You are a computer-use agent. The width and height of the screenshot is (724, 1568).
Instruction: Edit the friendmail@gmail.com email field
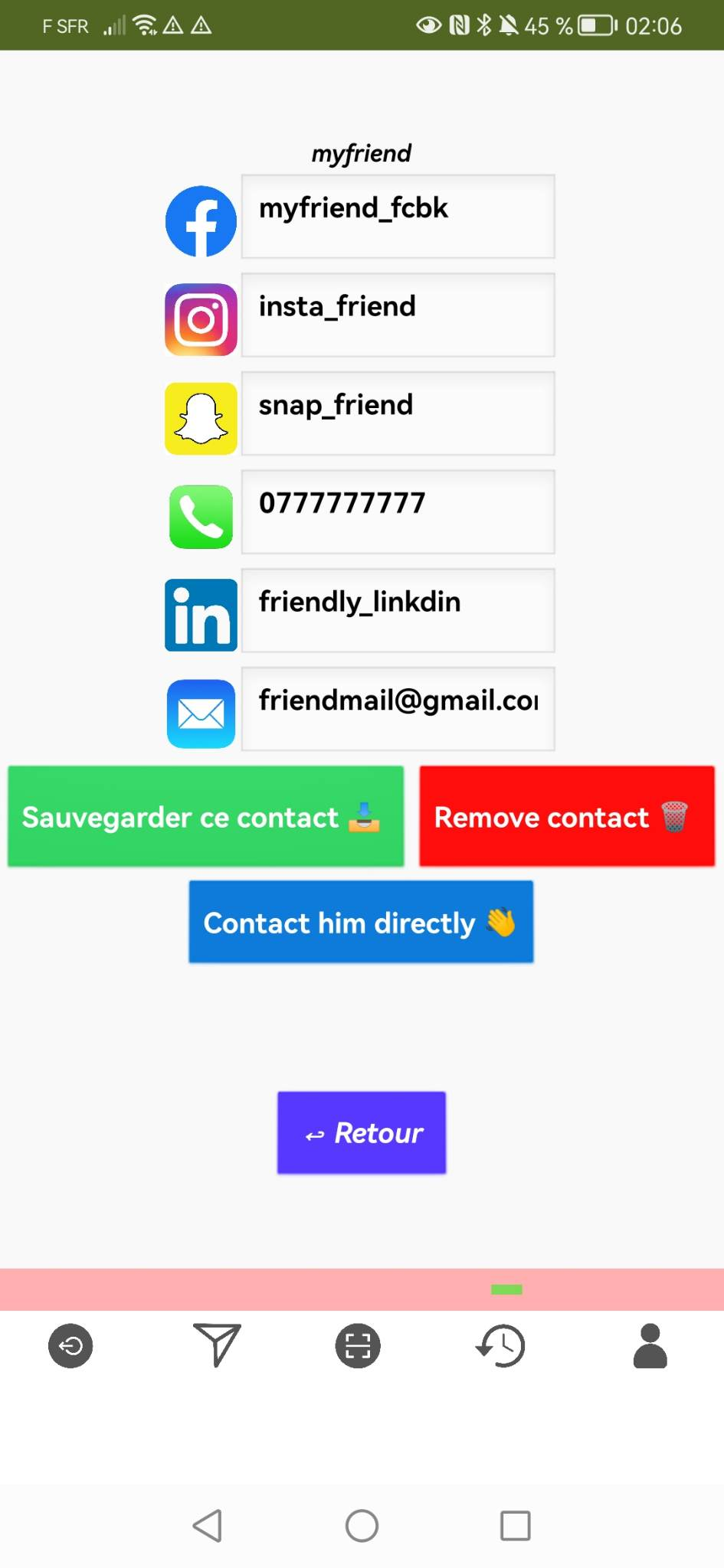[x=398, y=709]
